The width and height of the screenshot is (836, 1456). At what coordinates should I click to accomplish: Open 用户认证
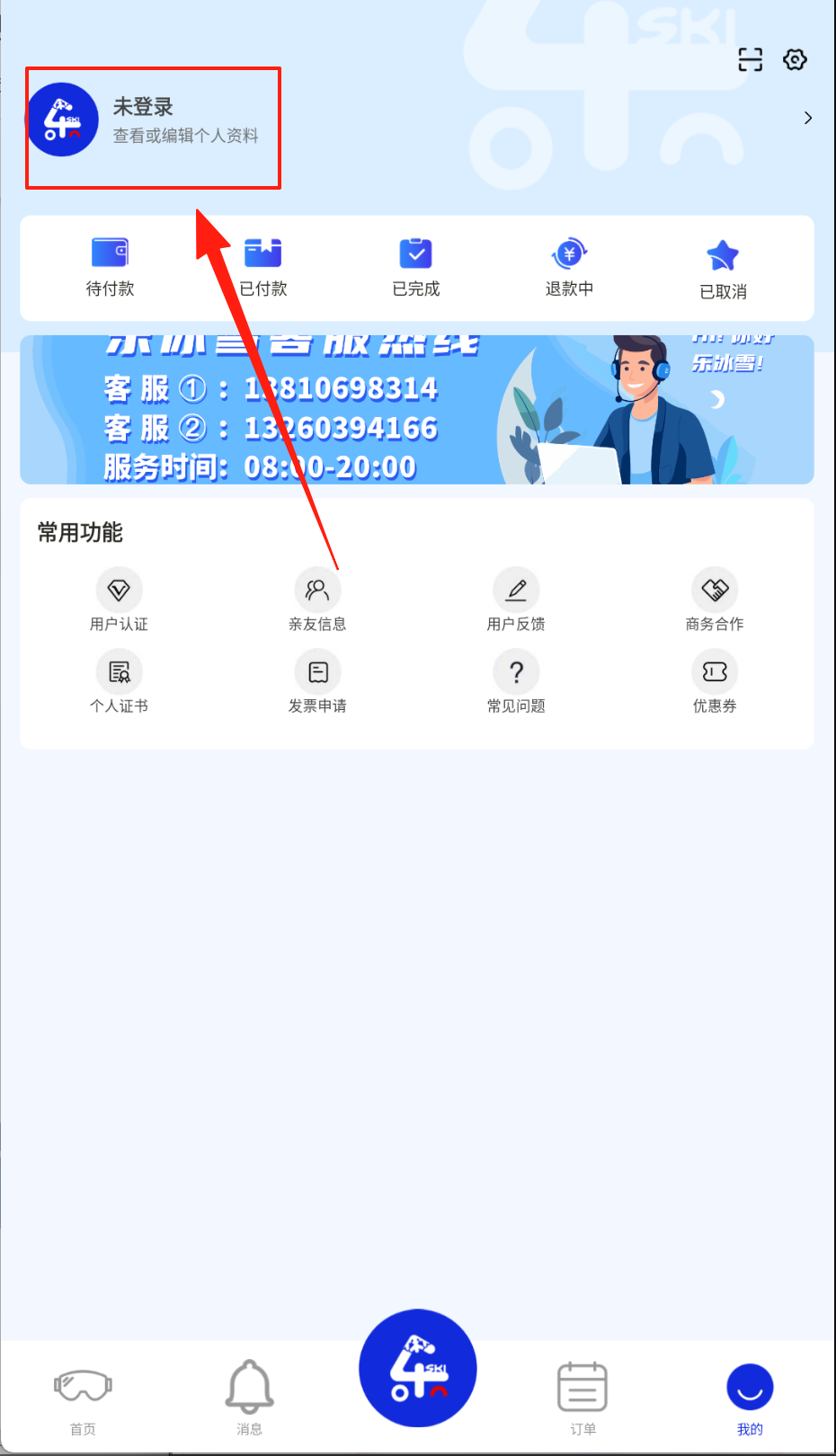tap(119, 599)
